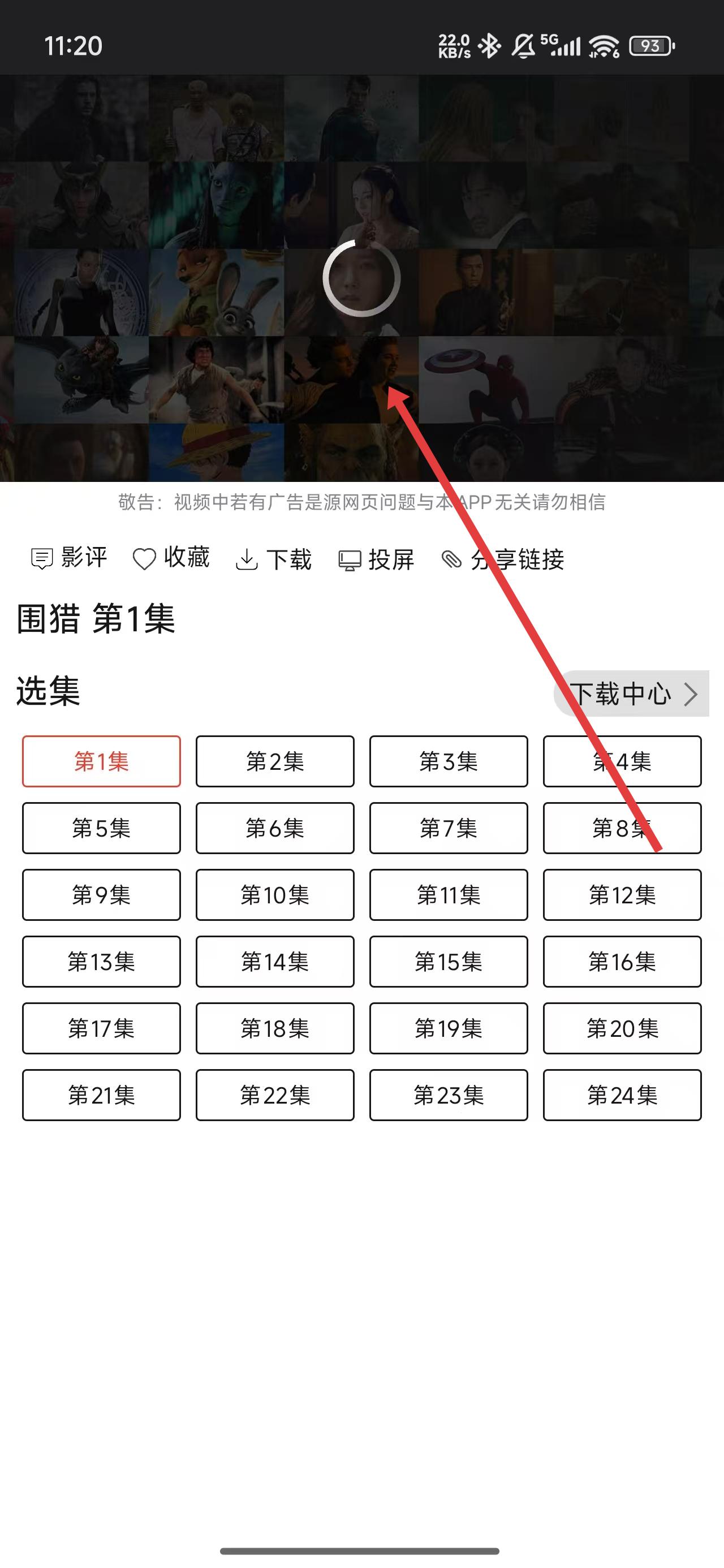Switch to episode 第3集
Screen dimensions: 724x1568
[448, 761]
